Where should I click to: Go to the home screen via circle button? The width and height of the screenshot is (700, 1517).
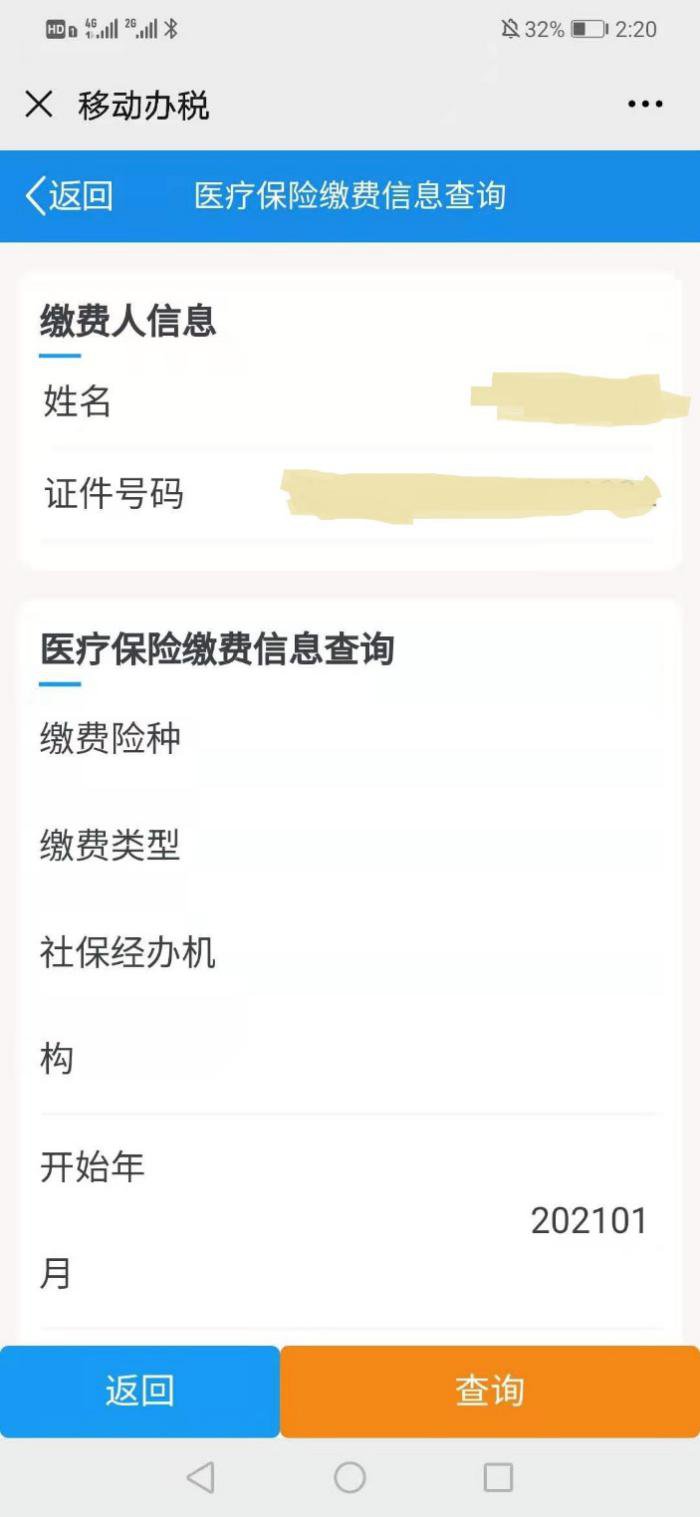350,1477
